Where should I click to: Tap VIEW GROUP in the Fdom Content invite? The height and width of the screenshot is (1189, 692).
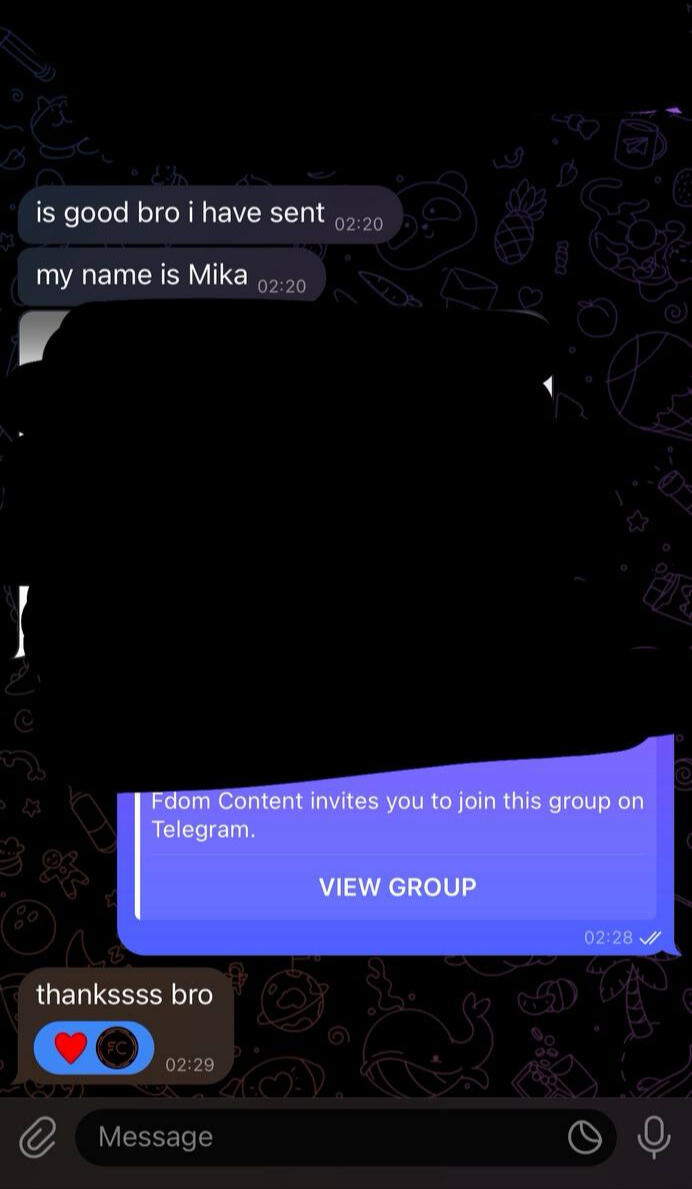coord(397,887)
